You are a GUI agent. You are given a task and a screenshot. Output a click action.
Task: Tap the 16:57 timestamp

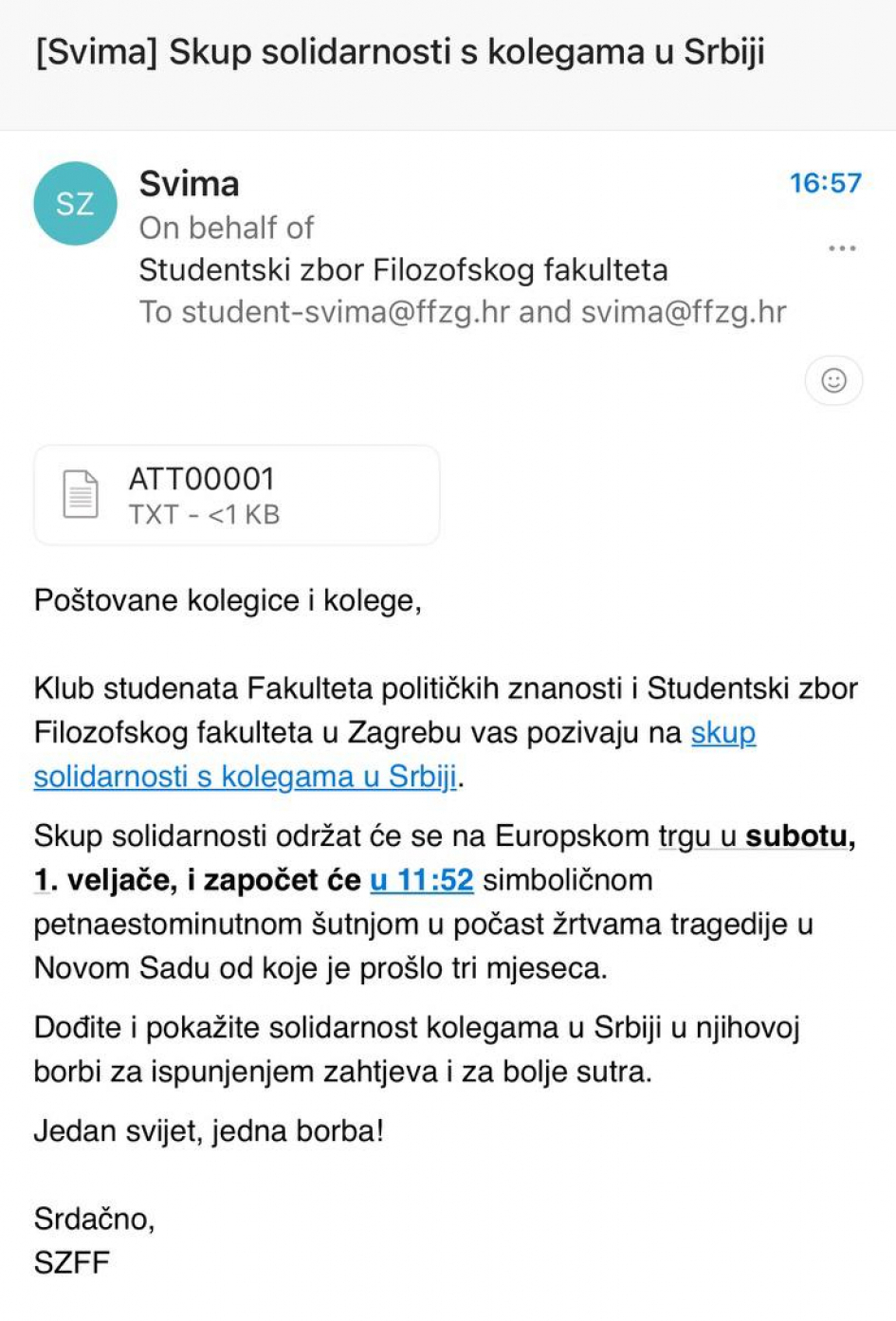coord(826,185)
